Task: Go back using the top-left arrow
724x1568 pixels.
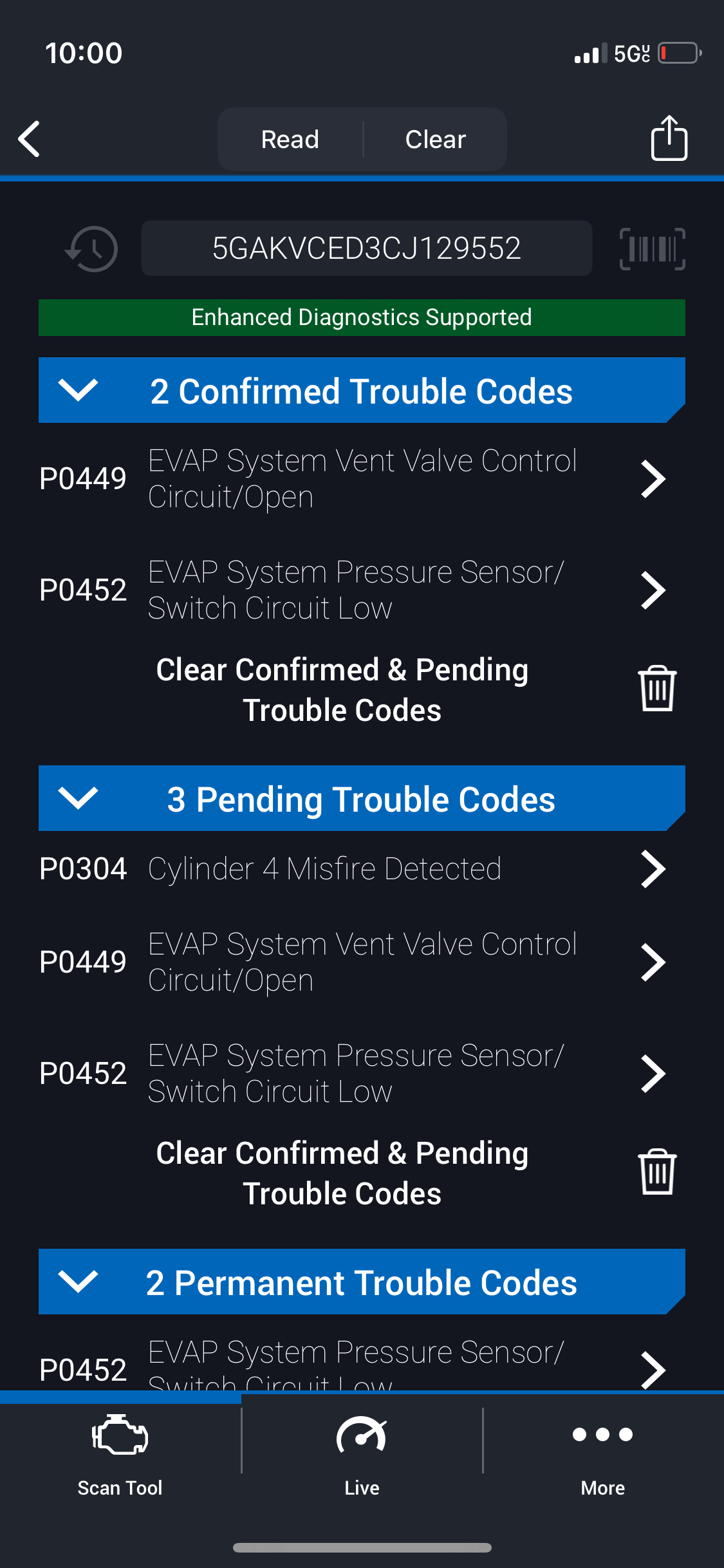Action: pos(30,139)
